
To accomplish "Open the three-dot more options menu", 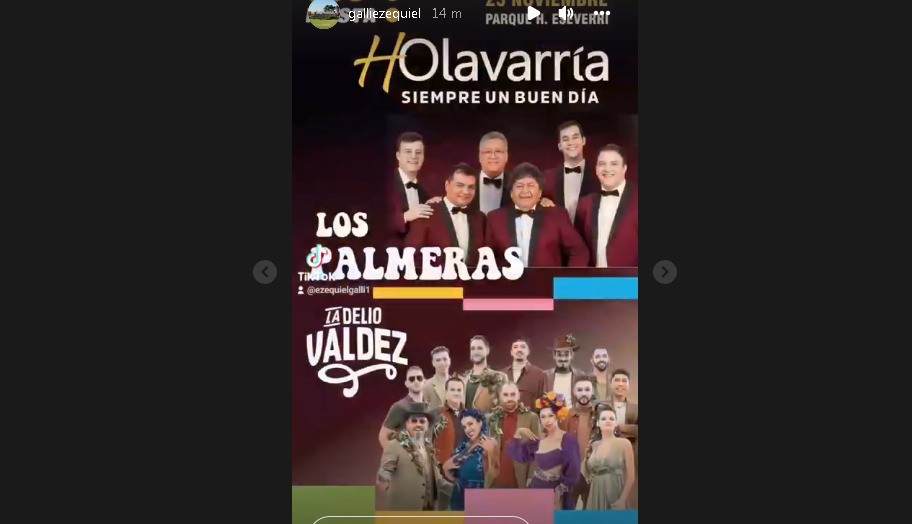I will pos(600,13).
